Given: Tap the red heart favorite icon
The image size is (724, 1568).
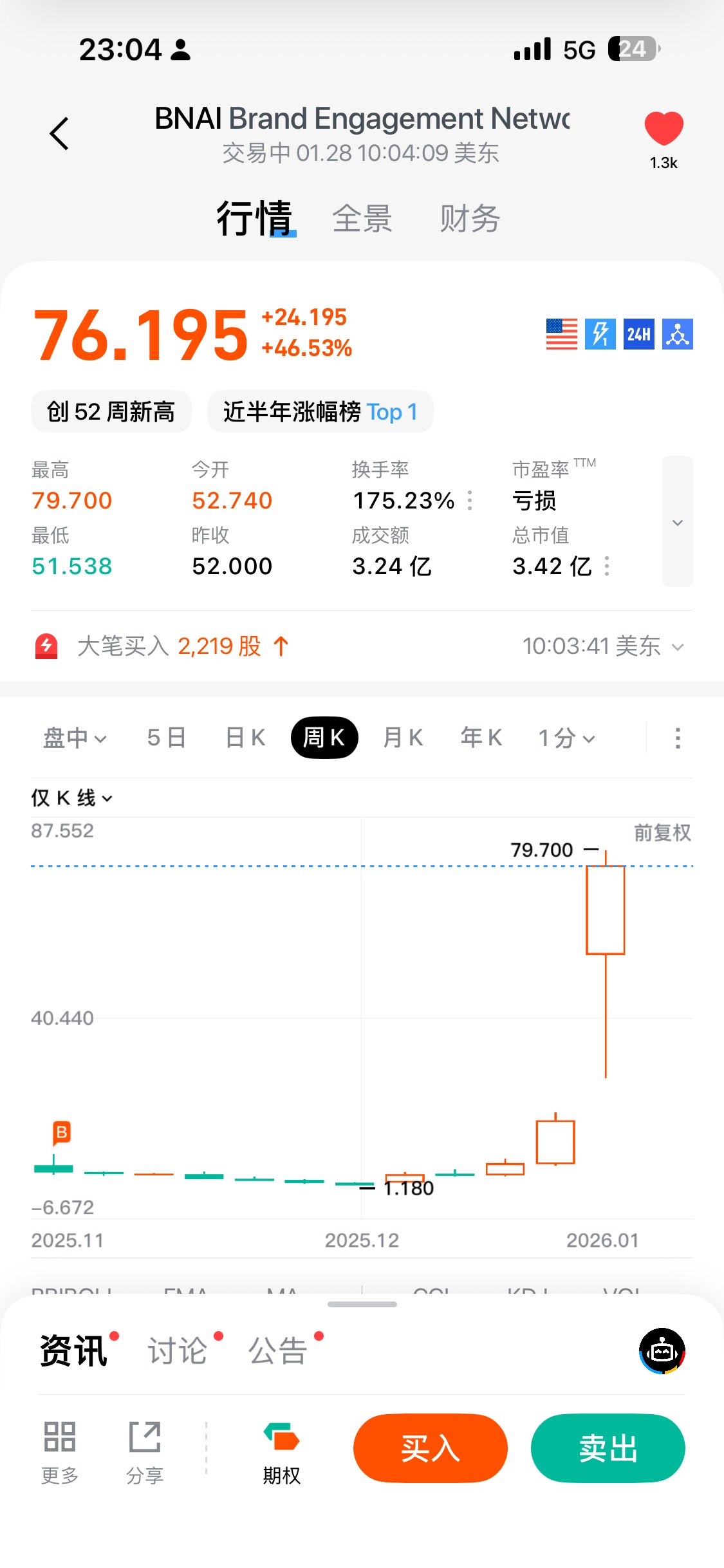Looking at the screenshot, I should tap(664, 128).
